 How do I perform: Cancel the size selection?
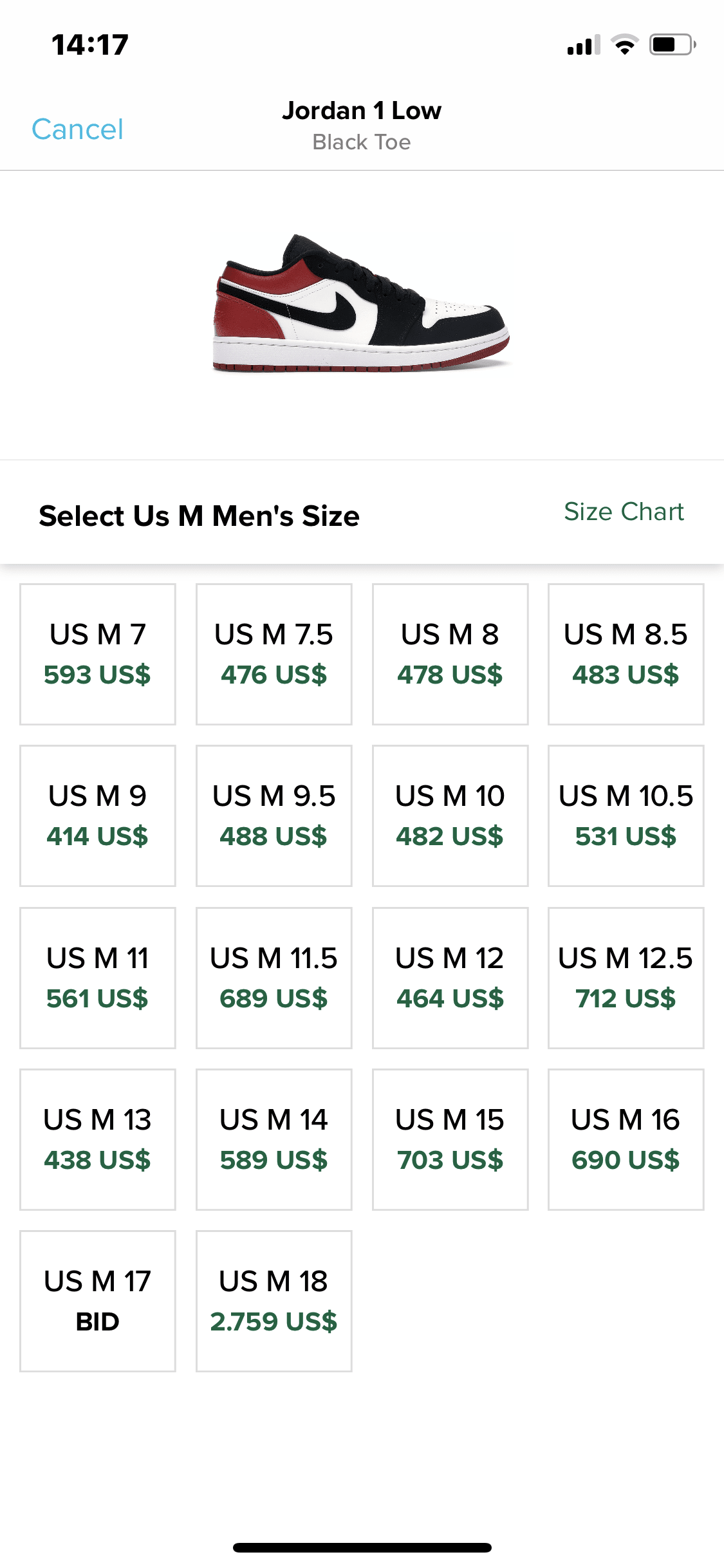pyautogui.click(x=77, y=129)
